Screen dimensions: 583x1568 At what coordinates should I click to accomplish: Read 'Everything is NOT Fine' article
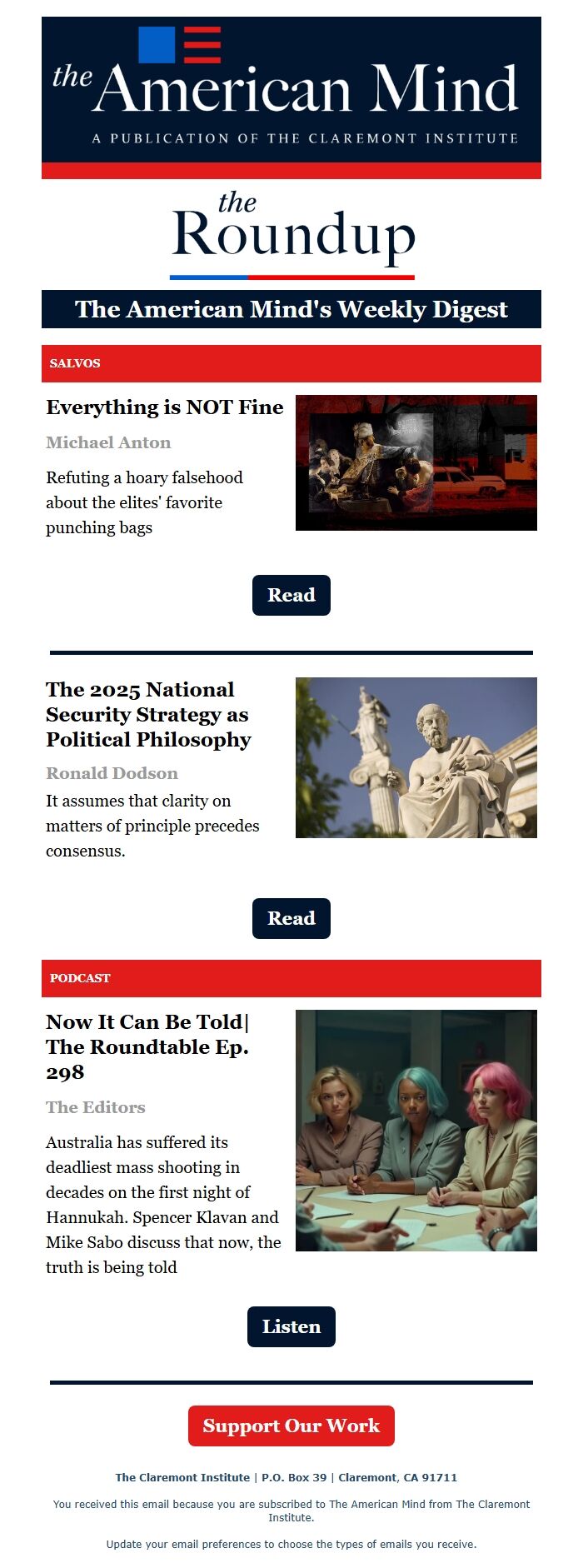(291, 595)
